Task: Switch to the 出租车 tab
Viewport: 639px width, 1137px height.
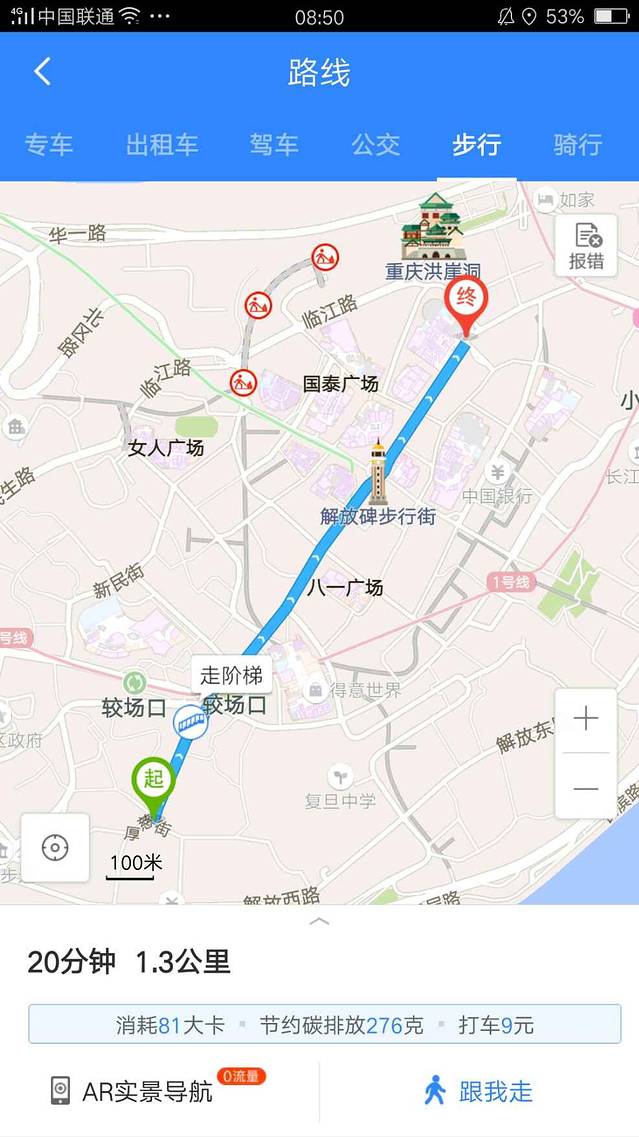Action: pyautogui.click(x=162, y=145)
